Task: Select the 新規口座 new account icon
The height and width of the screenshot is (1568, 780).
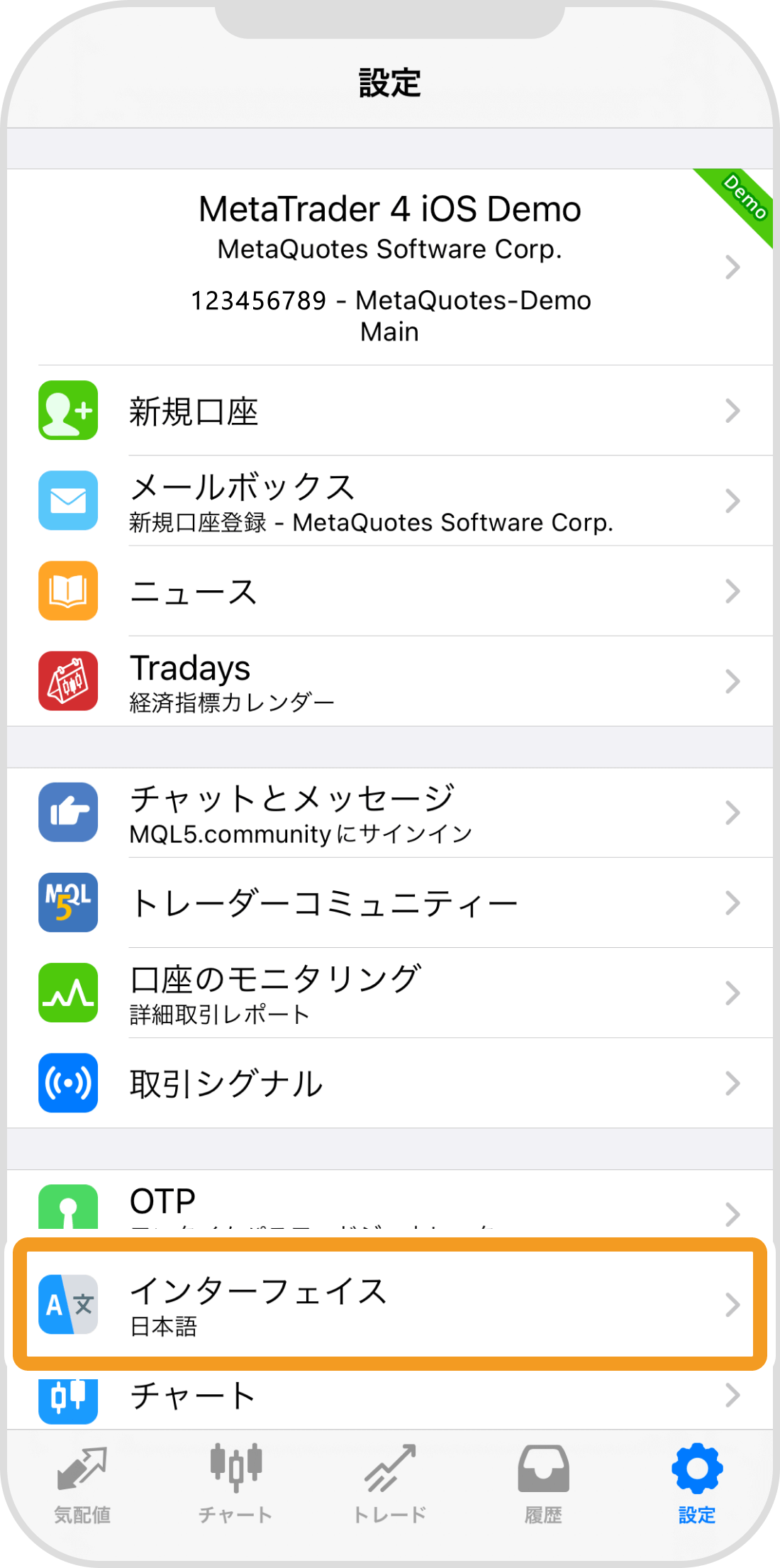Action: coord(67,412)
